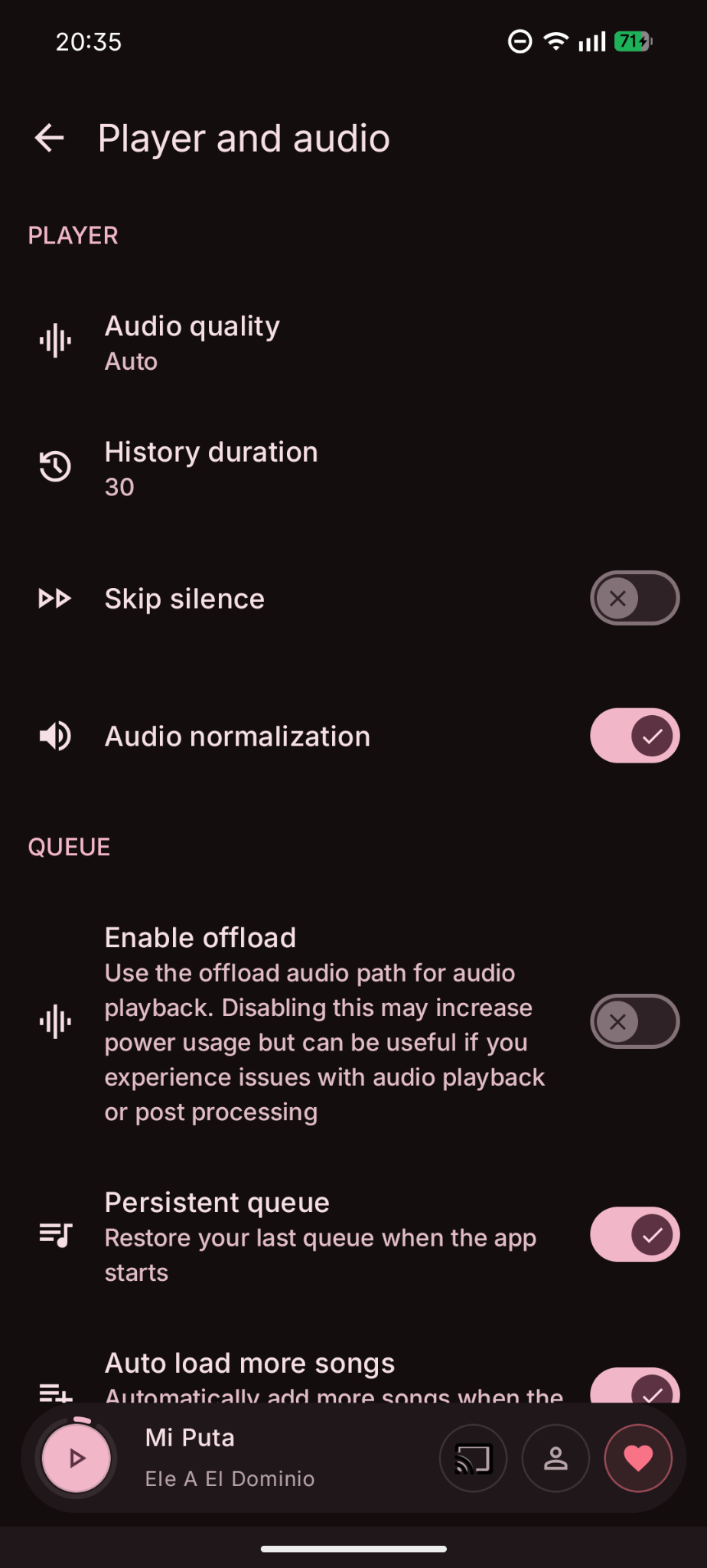The width and height of the screenshot is (707, 1568).
Task: Disable the Audio normalization toggle
Action: [634, 735]
